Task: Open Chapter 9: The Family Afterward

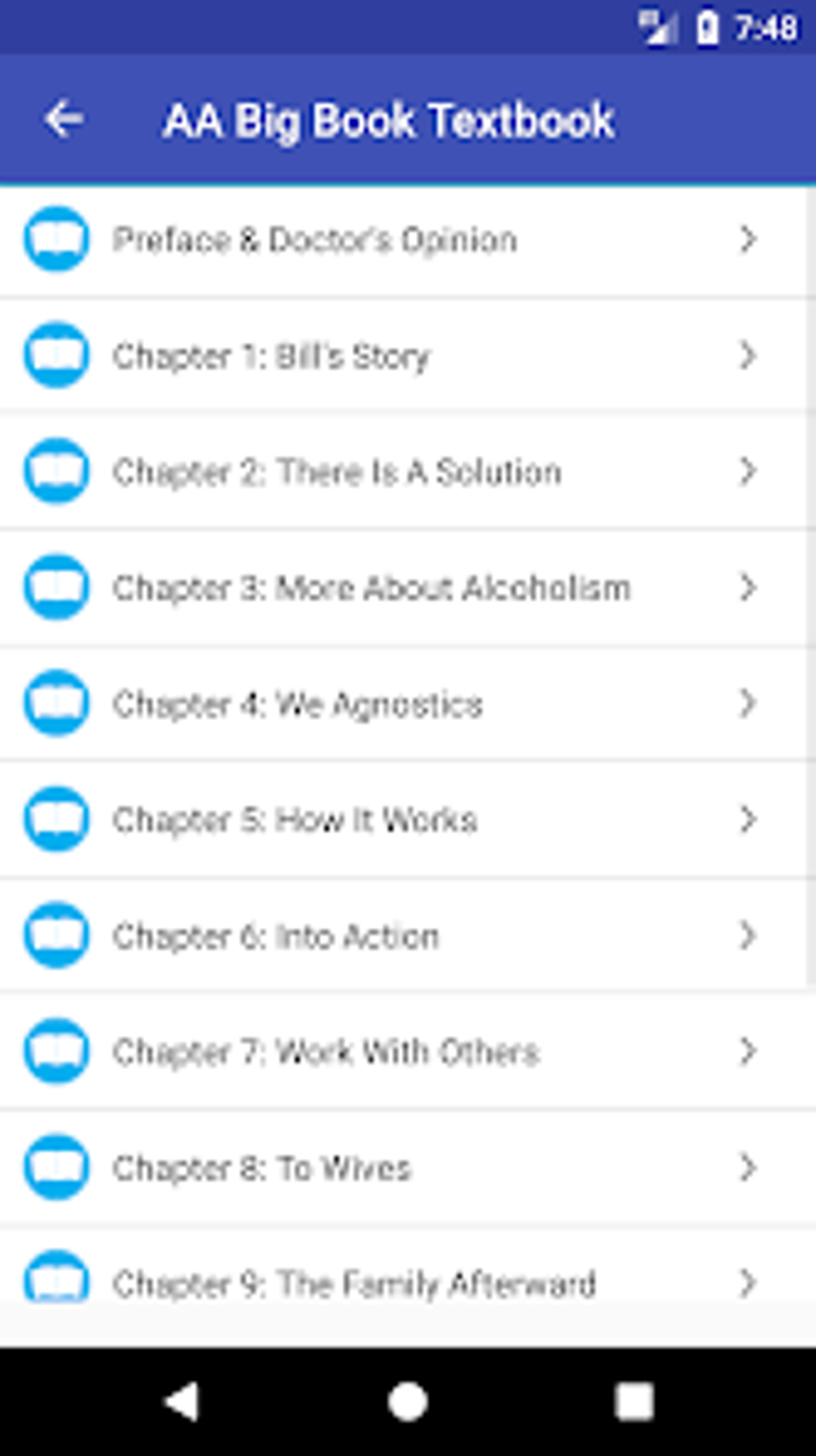Action: click(354, 1283)
